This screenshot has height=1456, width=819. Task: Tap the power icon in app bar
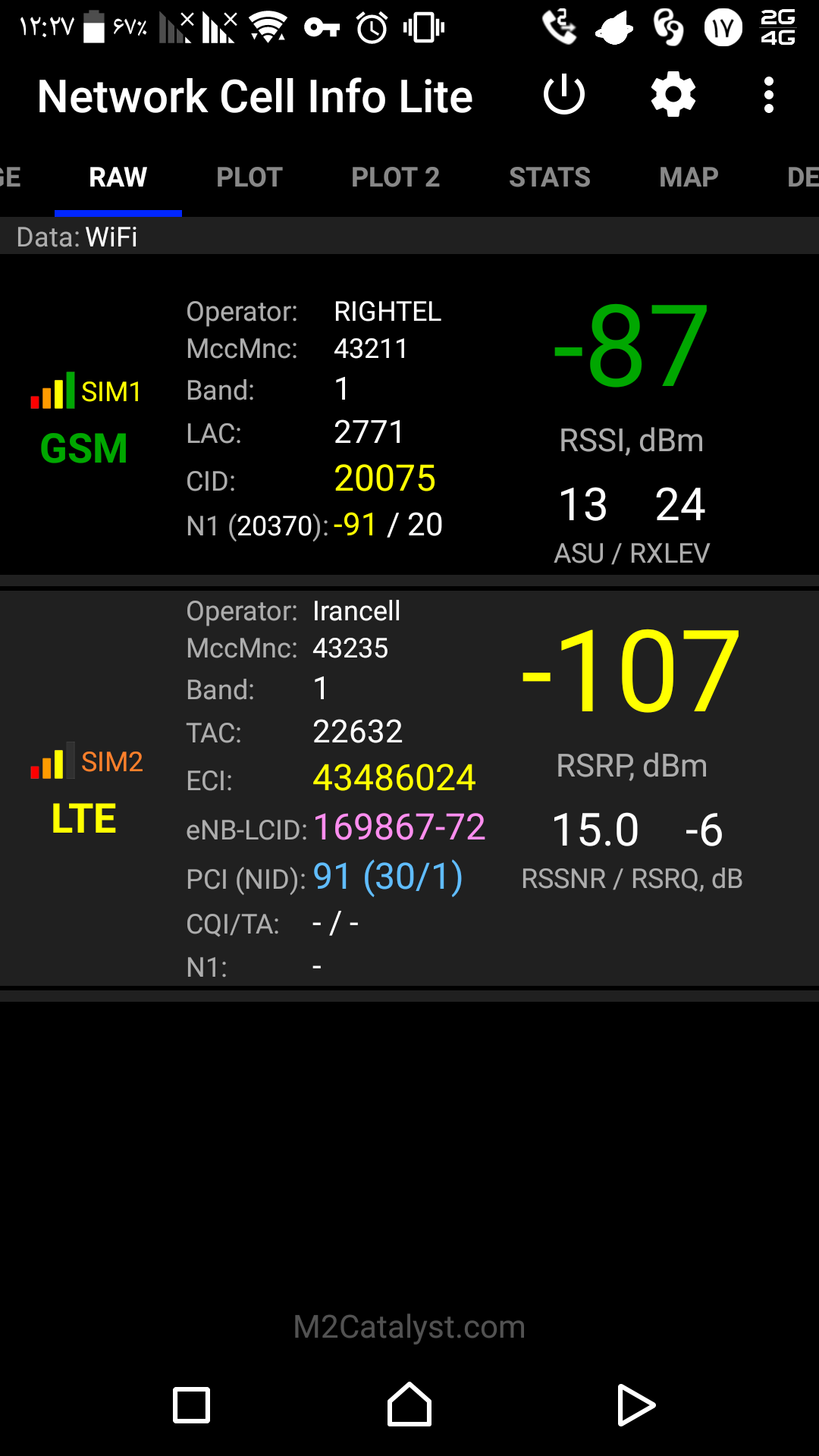click(x=564, y=96)
